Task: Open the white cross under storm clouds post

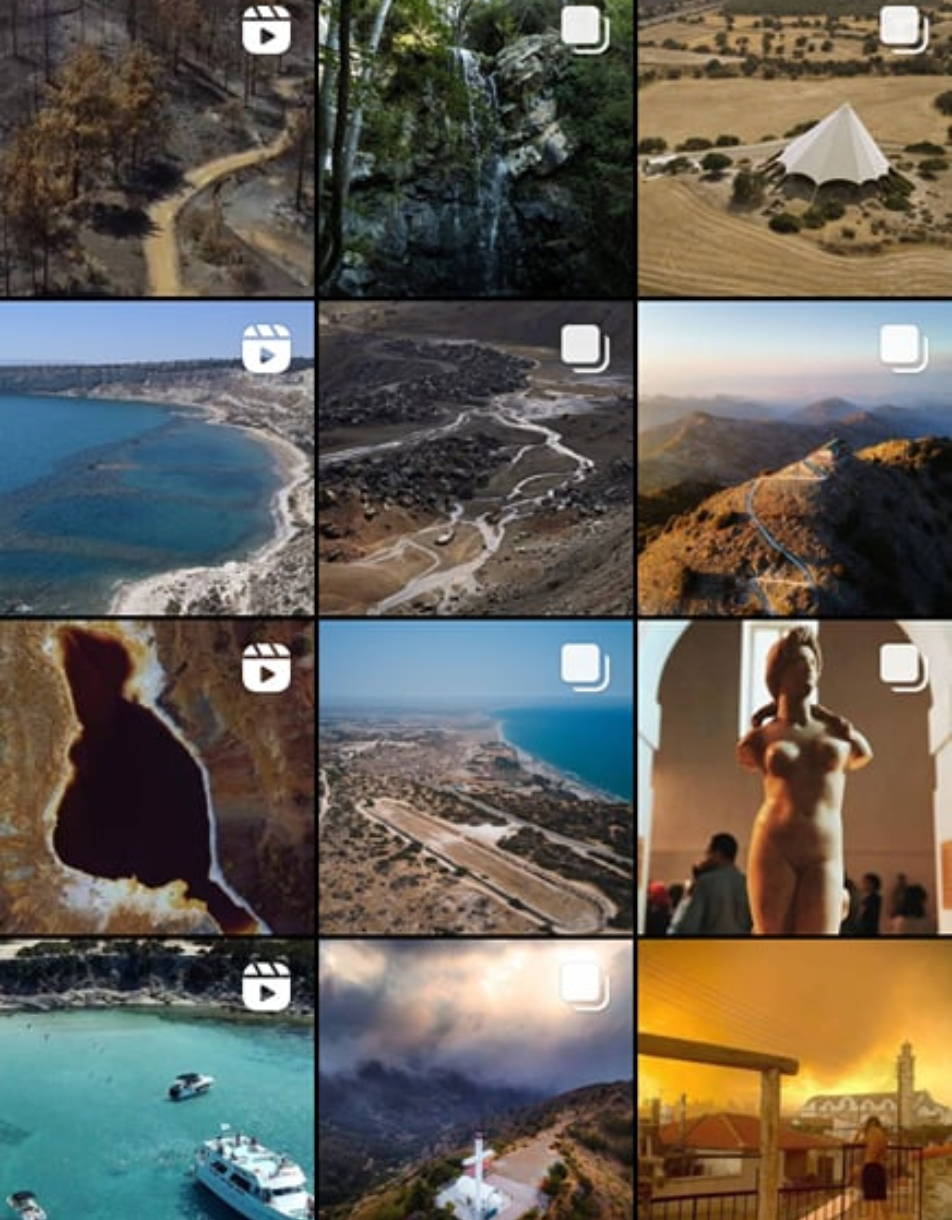Action: (476, 1080)
